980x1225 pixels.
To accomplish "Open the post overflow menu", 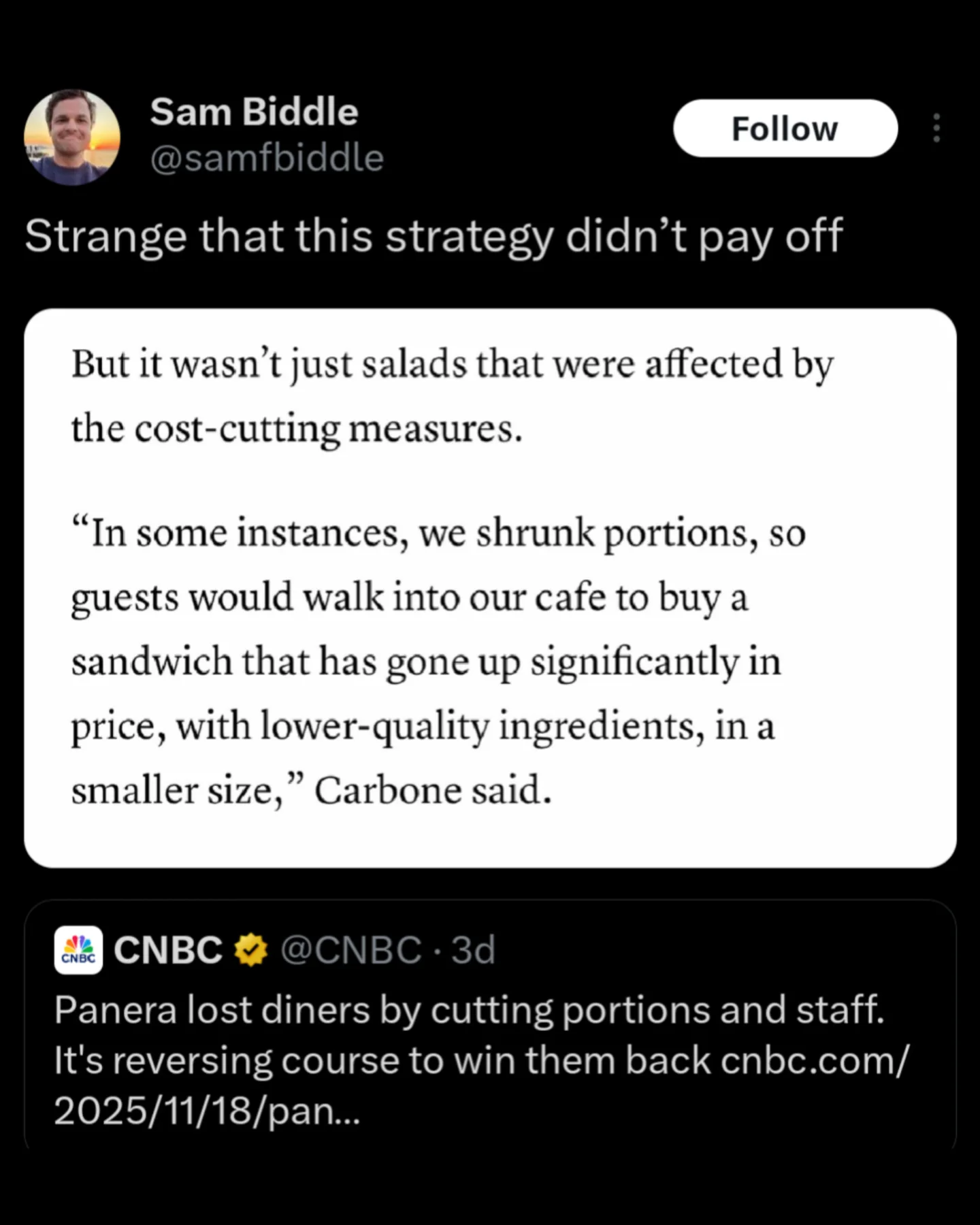I will [x=936, y=128].
